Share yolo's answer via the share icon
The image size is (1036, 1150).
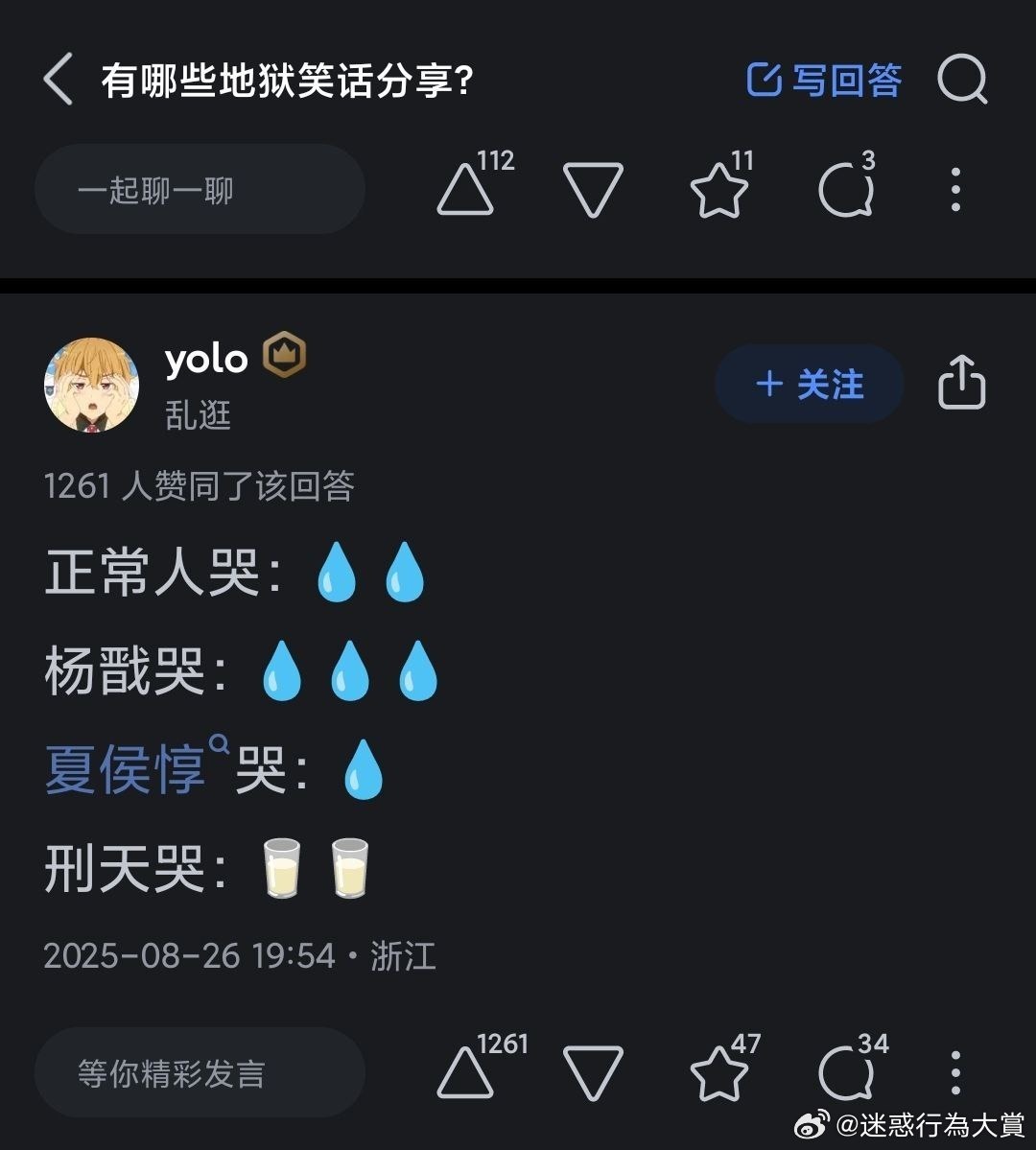coord(962,383)
